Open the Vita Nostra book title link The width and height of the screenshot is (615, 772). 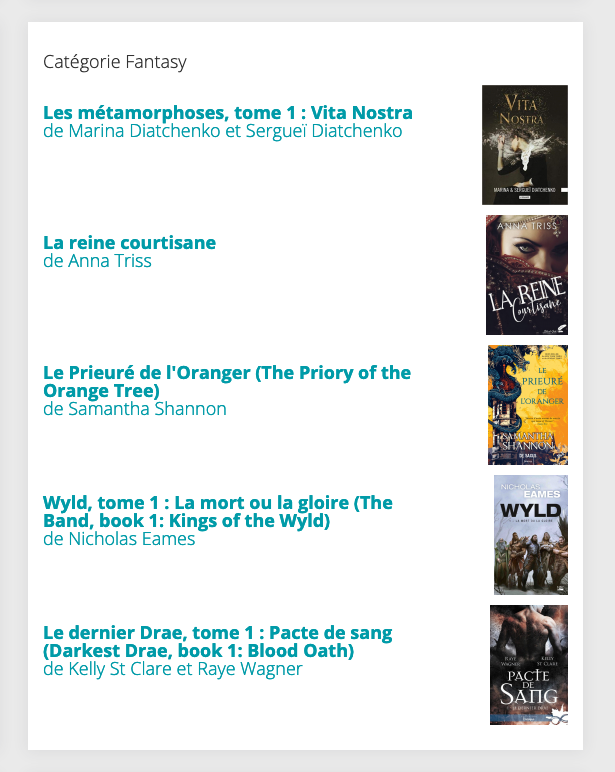tap(227, 113)
